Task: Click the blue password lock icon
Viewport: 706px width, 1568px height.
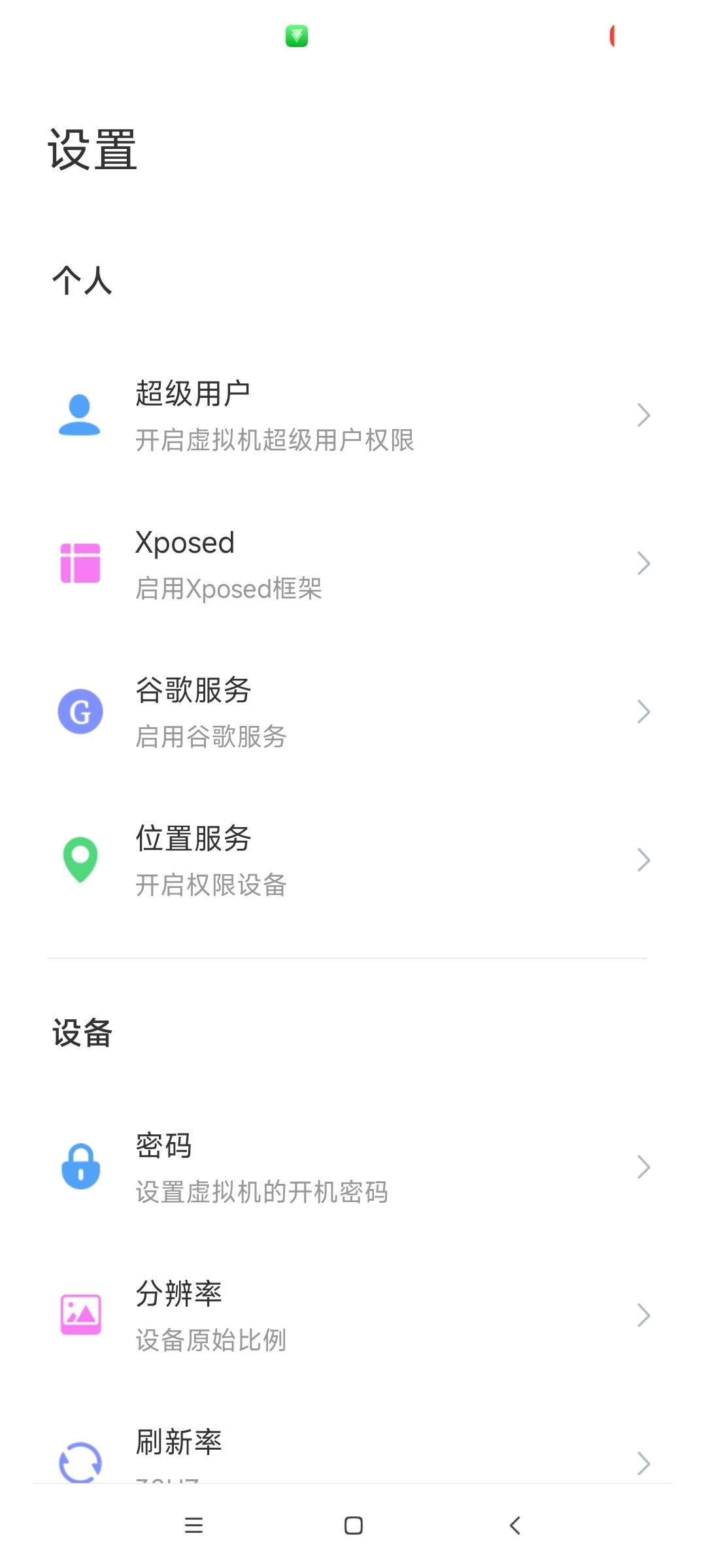Action: 80,1167
